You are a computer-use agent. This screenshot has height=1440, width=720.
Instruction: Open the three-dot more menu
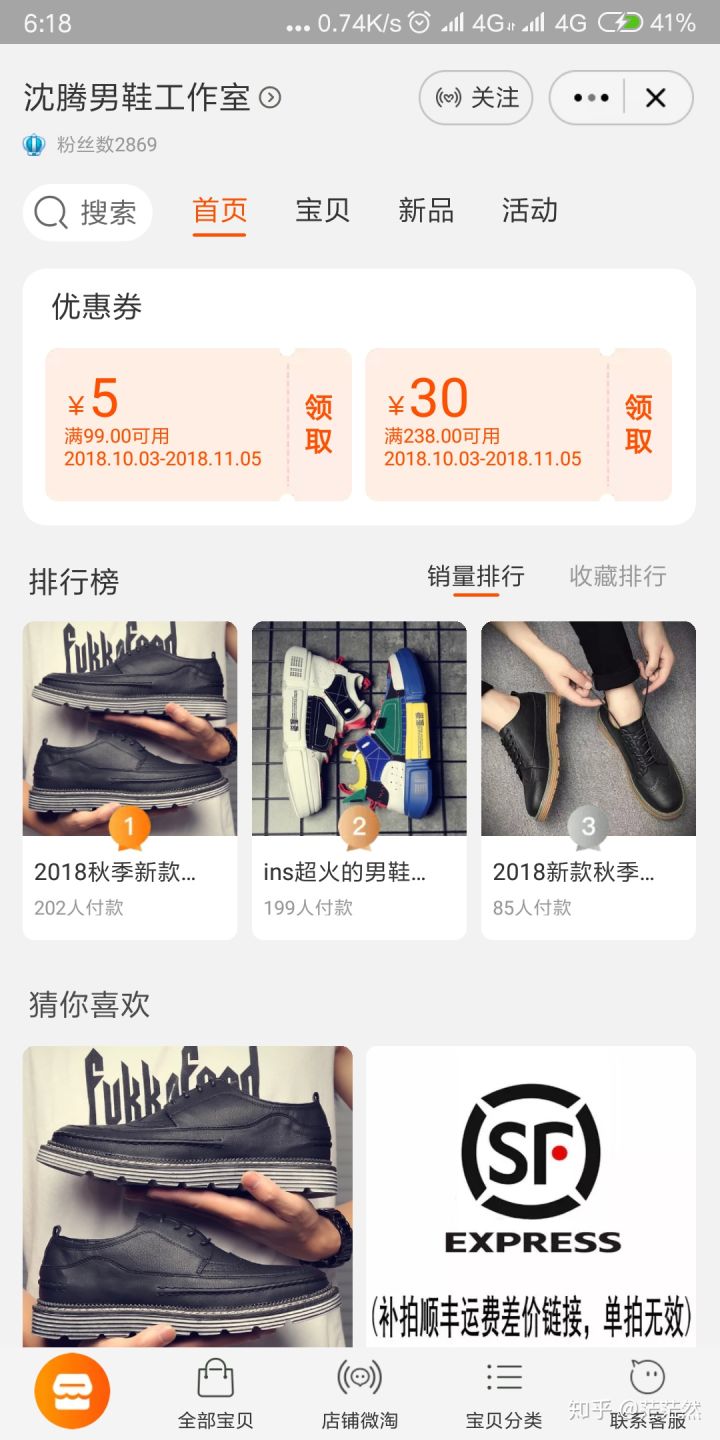pos(590,98)
